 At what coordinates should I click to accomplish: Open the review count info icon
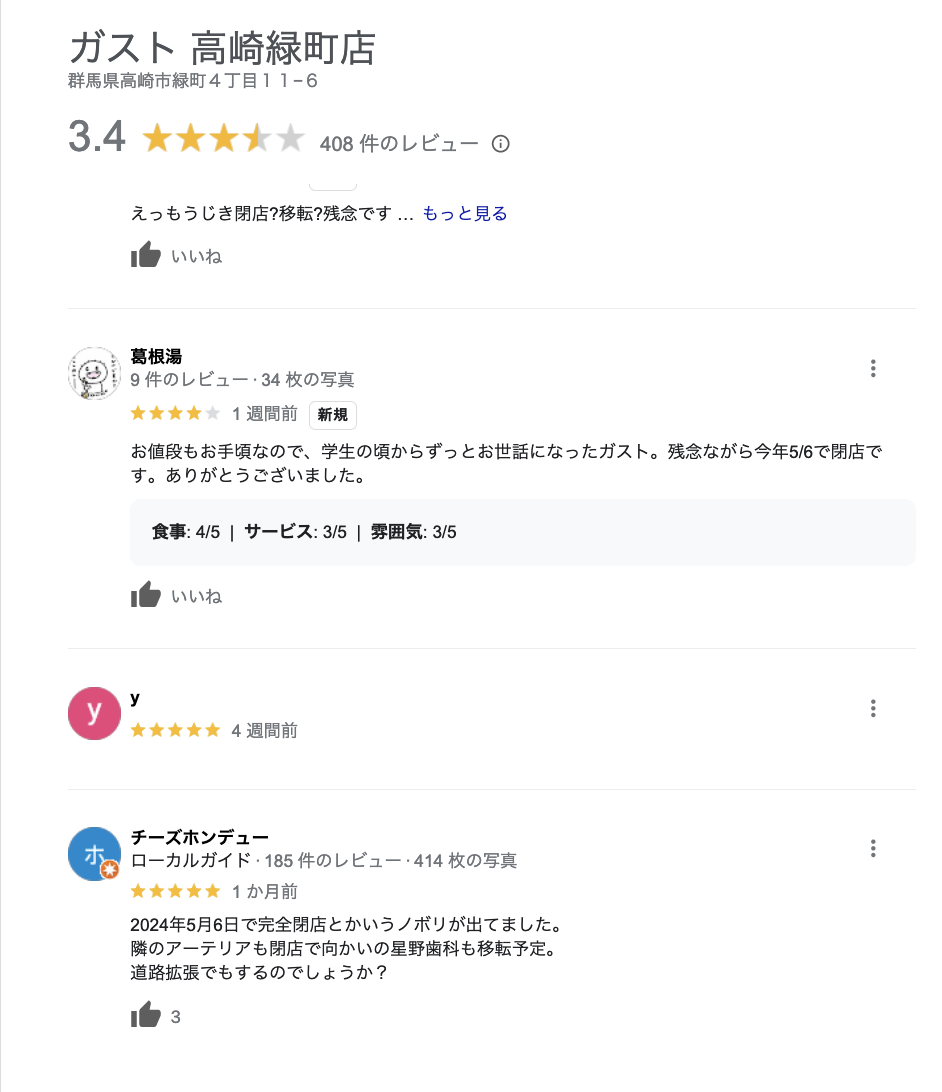coord(501,144)
